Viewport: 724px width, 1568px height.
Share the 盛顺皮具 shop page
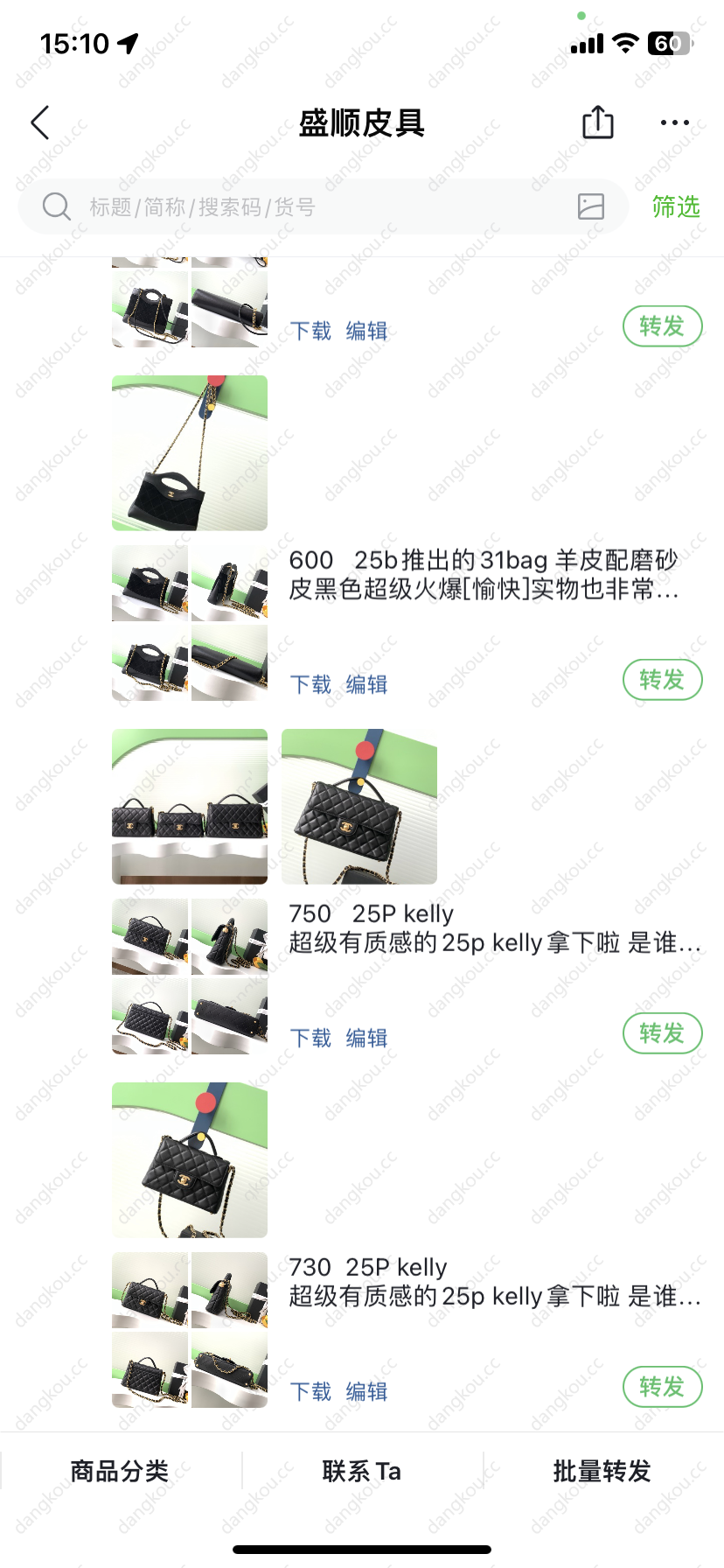coord(598,122)
